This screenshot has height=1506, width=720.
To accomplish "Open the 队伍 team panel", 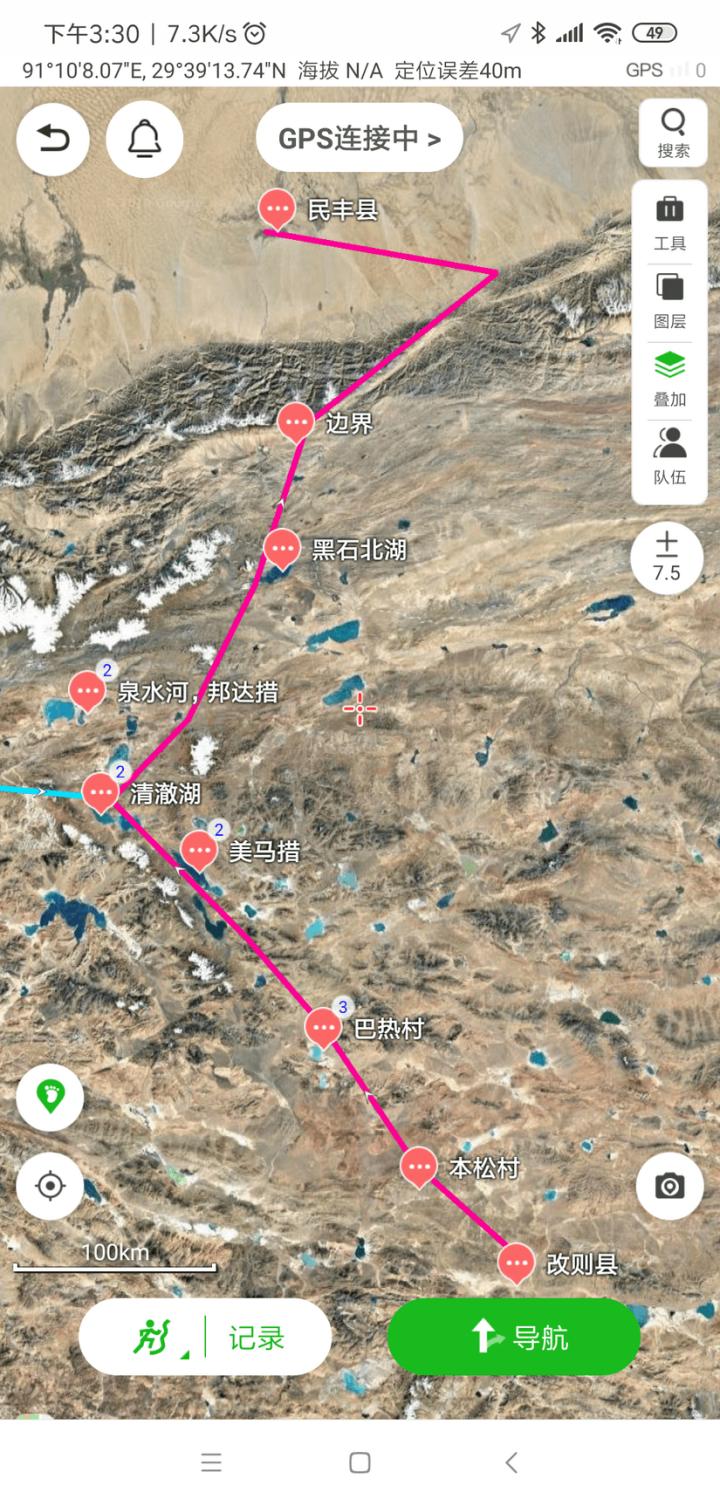I will (x=669, y=456).
